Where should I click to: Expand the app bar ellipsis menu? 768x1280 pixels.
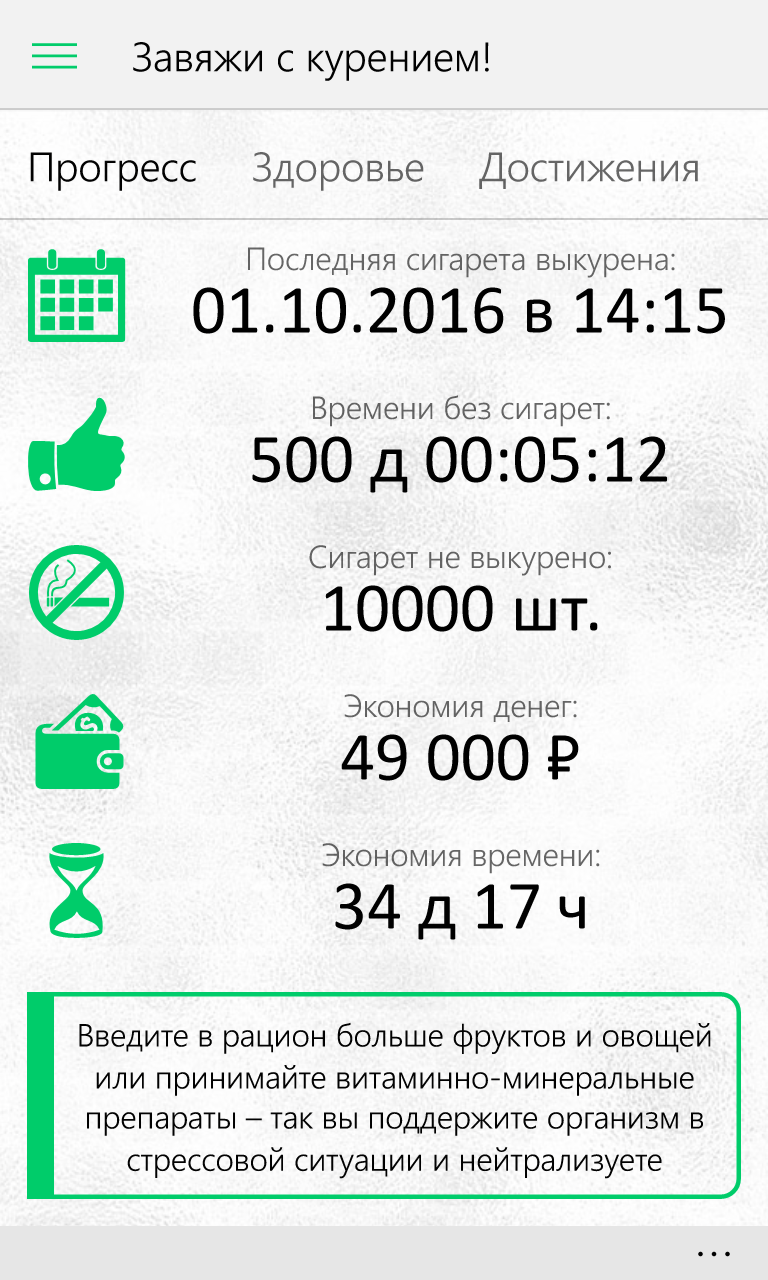(x=714, y=1252)
